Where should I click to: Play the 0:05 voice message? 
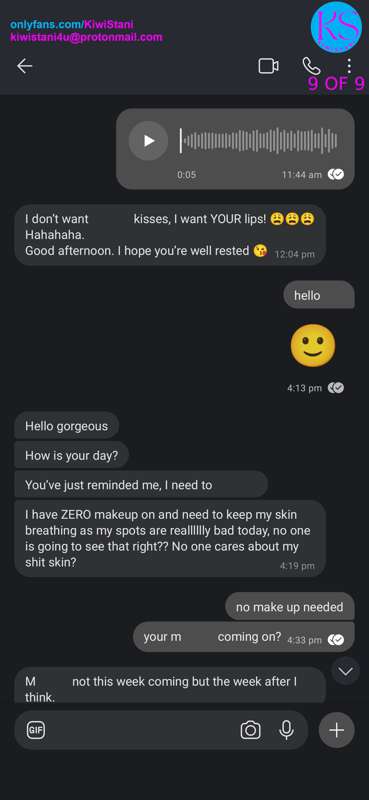(x=149, y=141)
